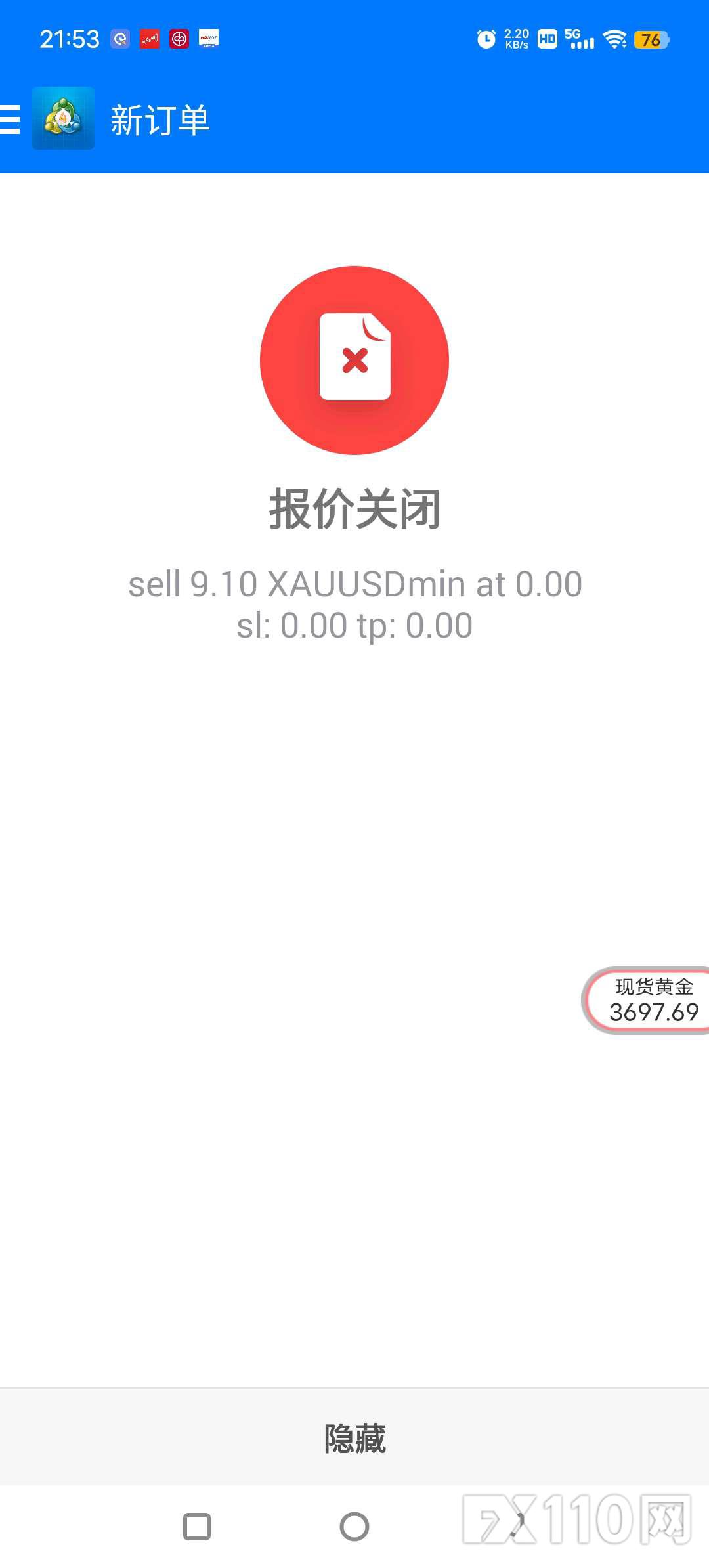Tap the 隐藏 (hide) button

(354, 1437)
